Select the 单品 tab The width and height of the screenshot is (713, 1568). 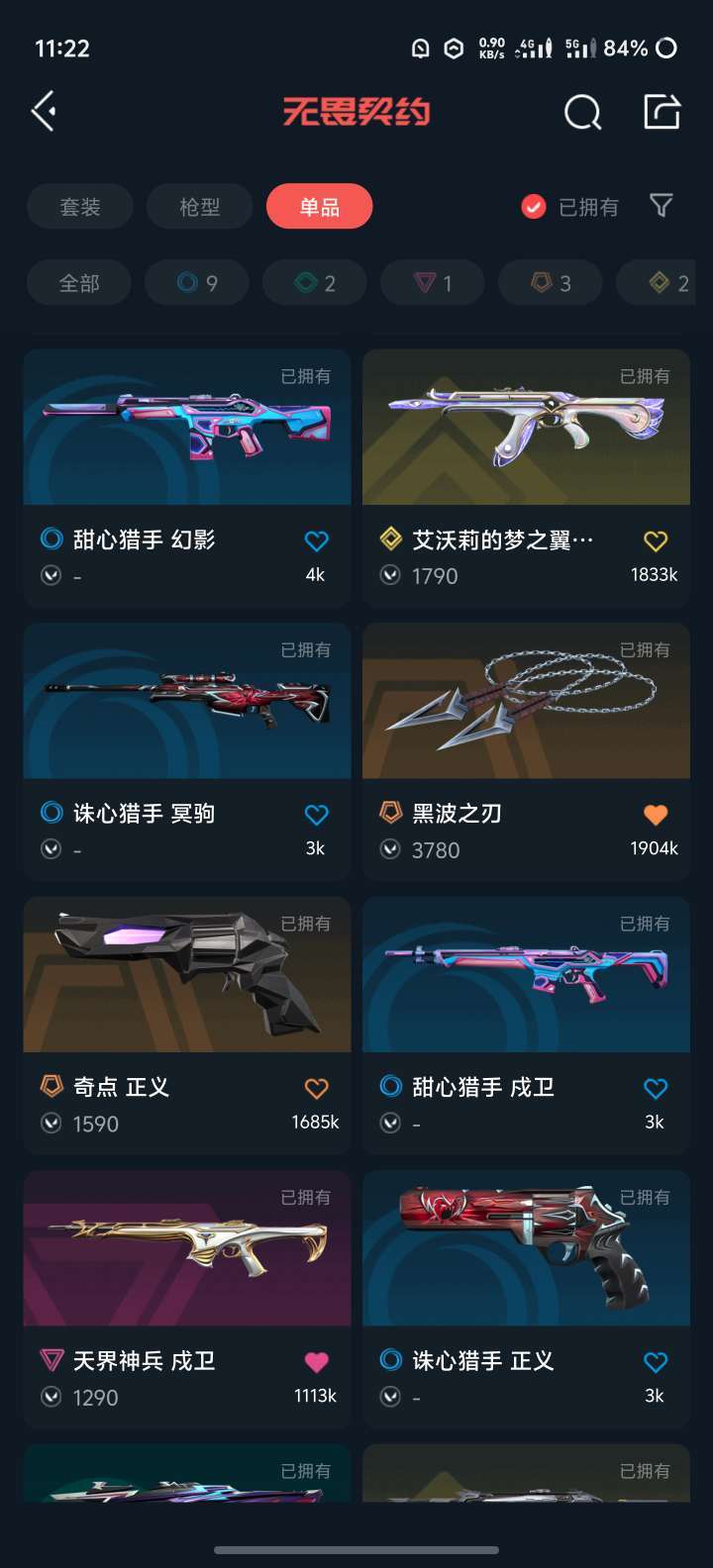pyautogui.click(x=320, y=207)
